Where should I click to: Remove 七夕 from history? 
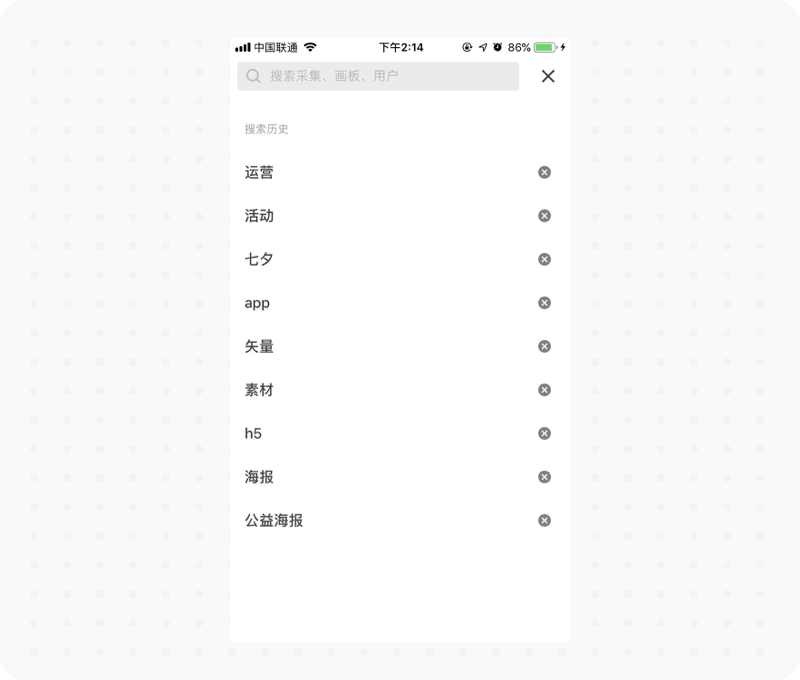point(544,259)
